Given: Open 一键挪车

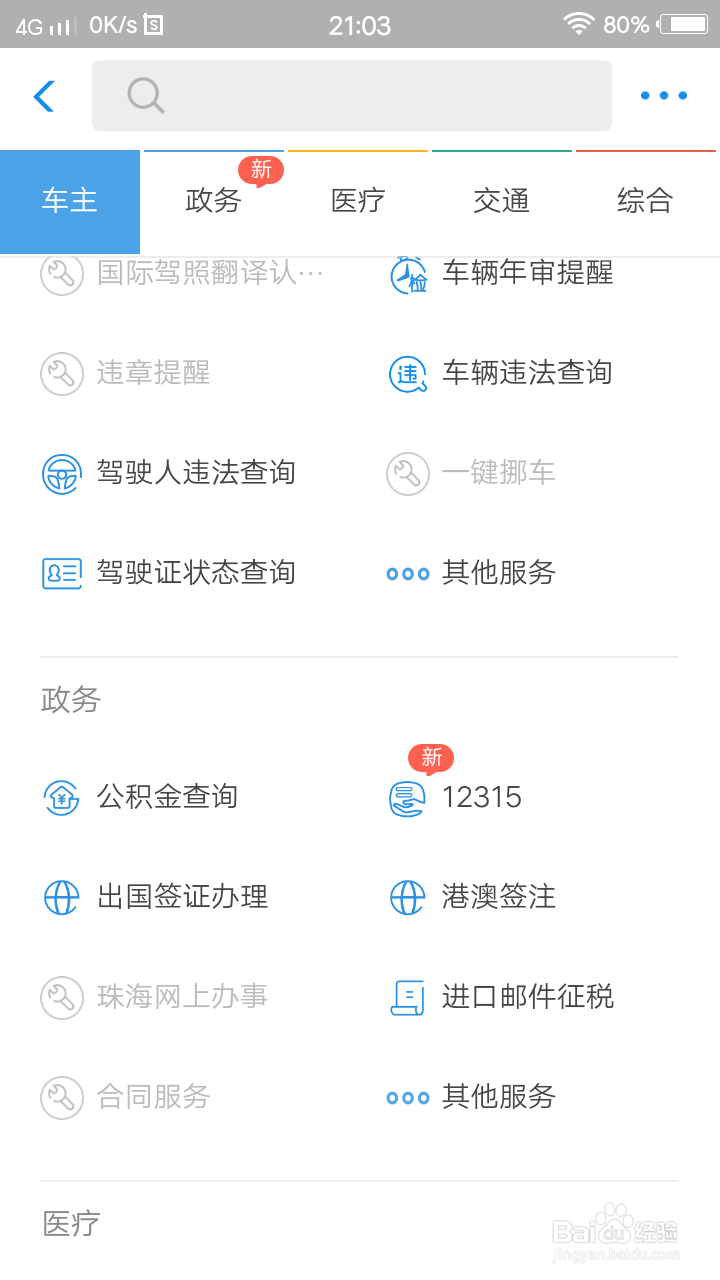Looking at the screenshot, I should (471, 473).
